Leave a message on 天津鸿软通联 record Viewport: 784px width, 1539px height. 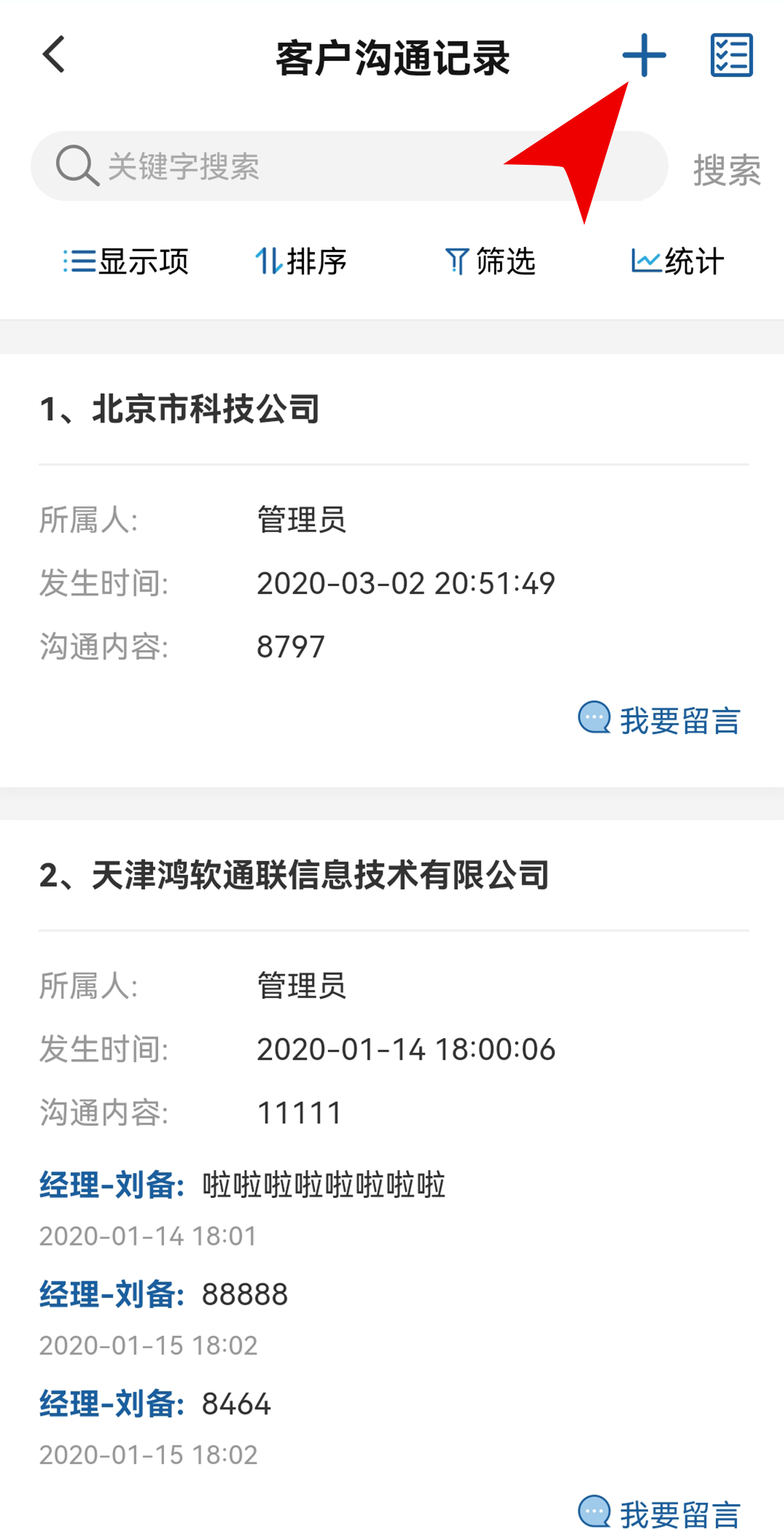[x=659, y=1514]
